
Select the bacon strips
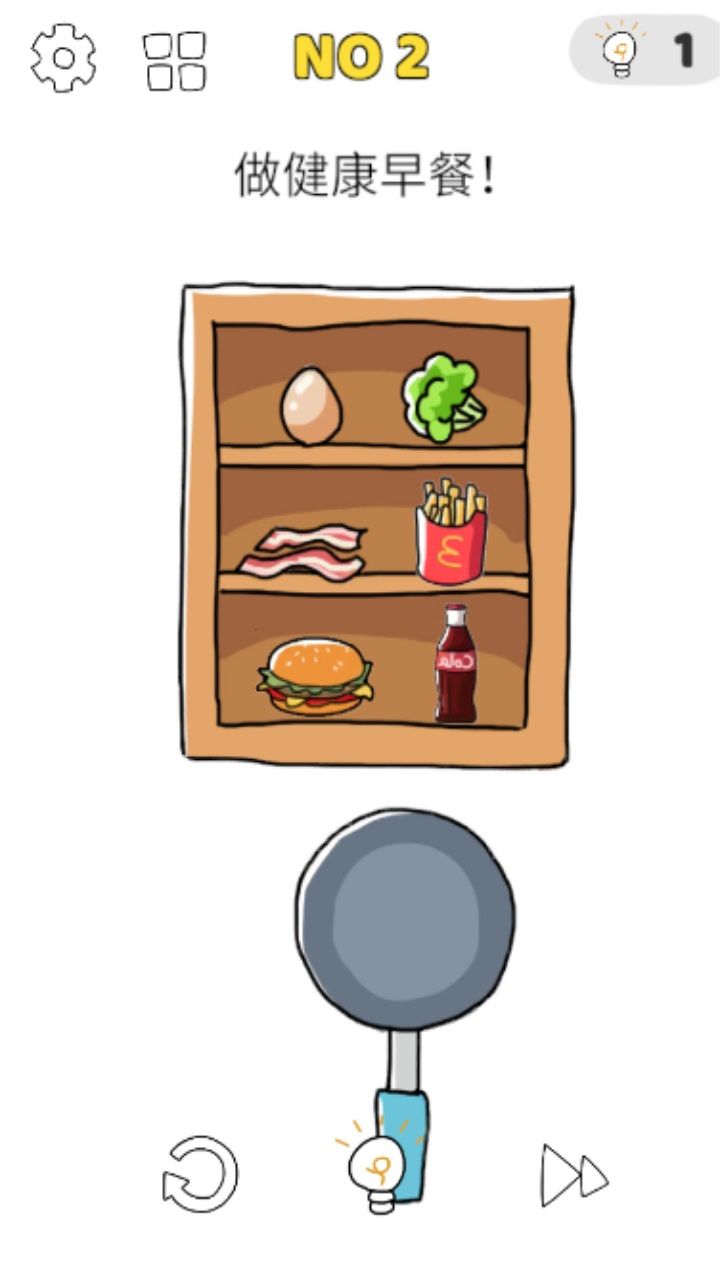(304, 552)
